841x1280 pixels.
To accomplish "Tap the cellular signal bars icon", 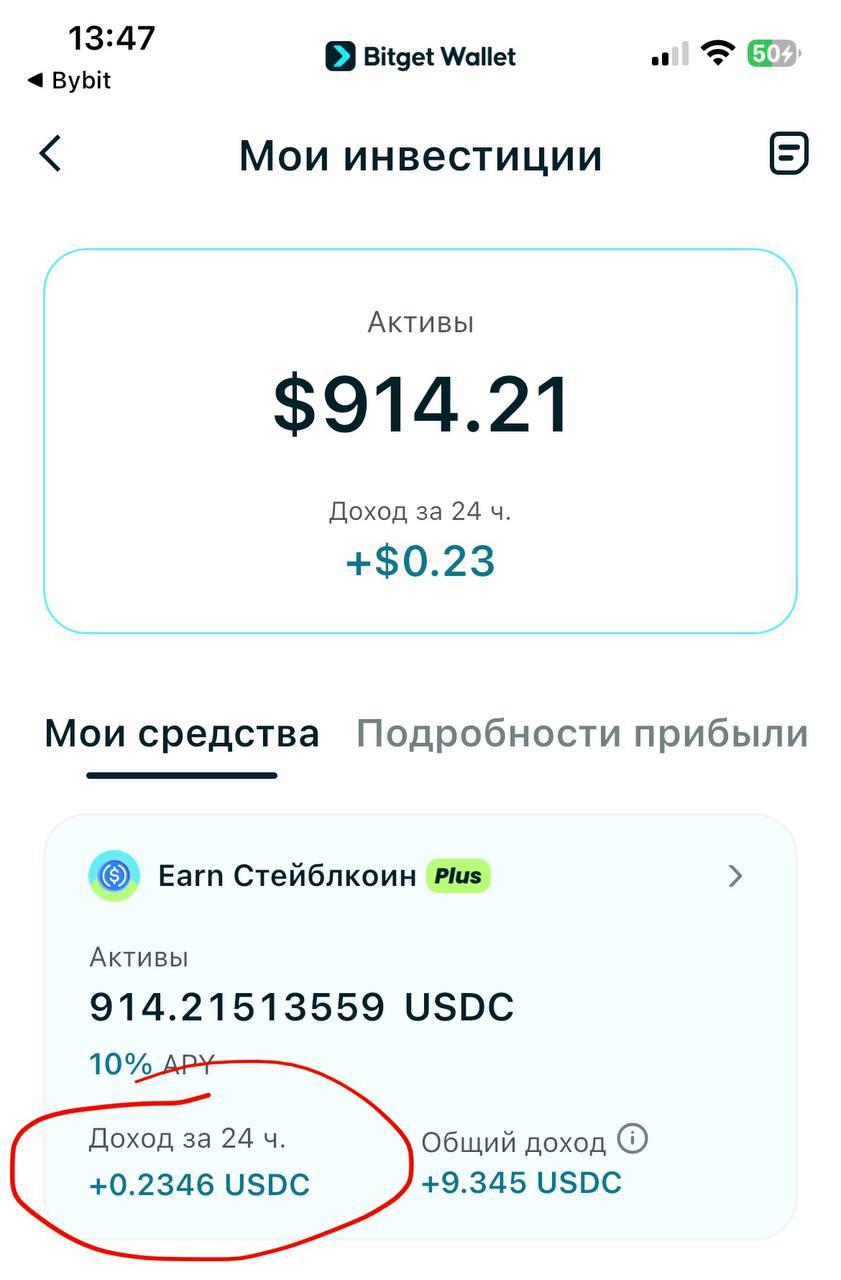I will pos(668,56).
